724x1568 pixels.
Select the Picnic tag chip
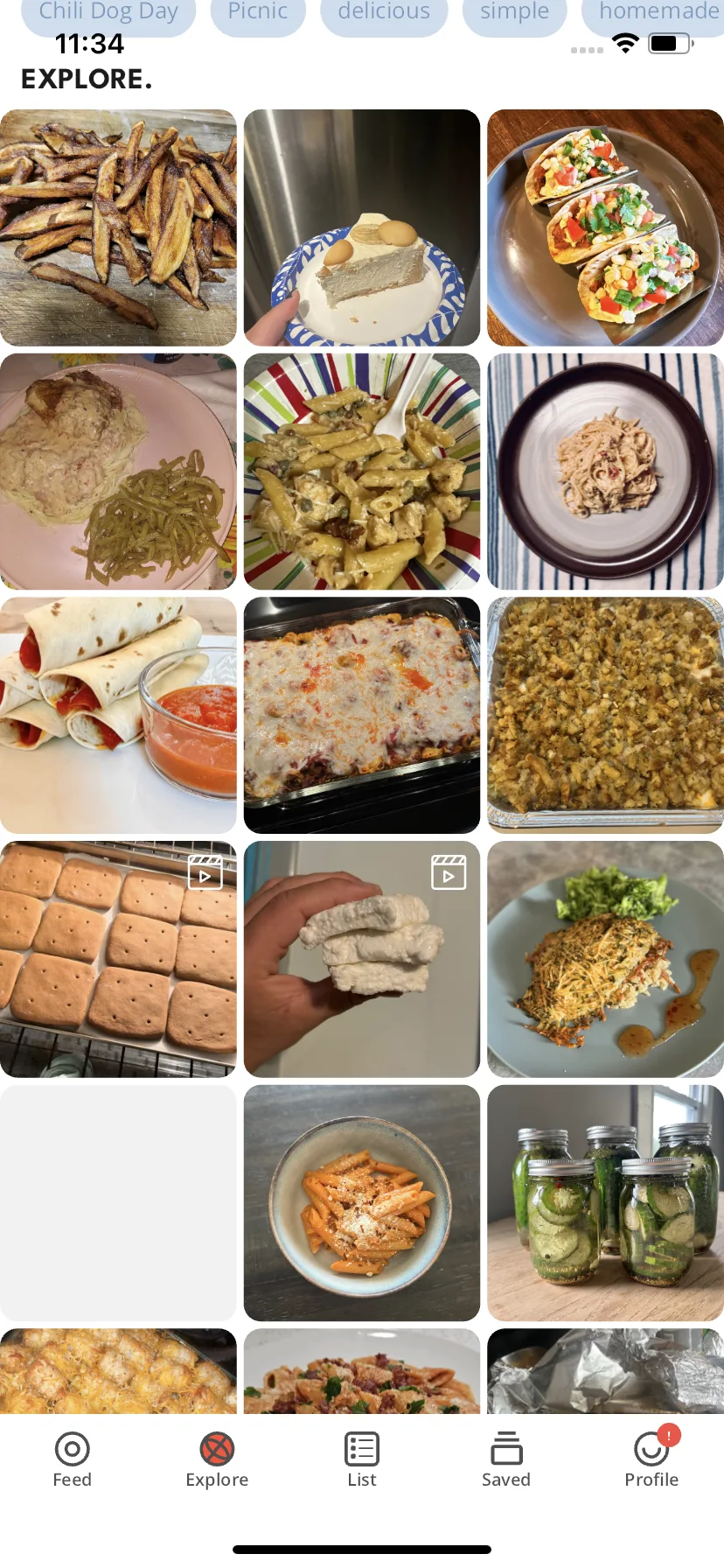point(257,14)
